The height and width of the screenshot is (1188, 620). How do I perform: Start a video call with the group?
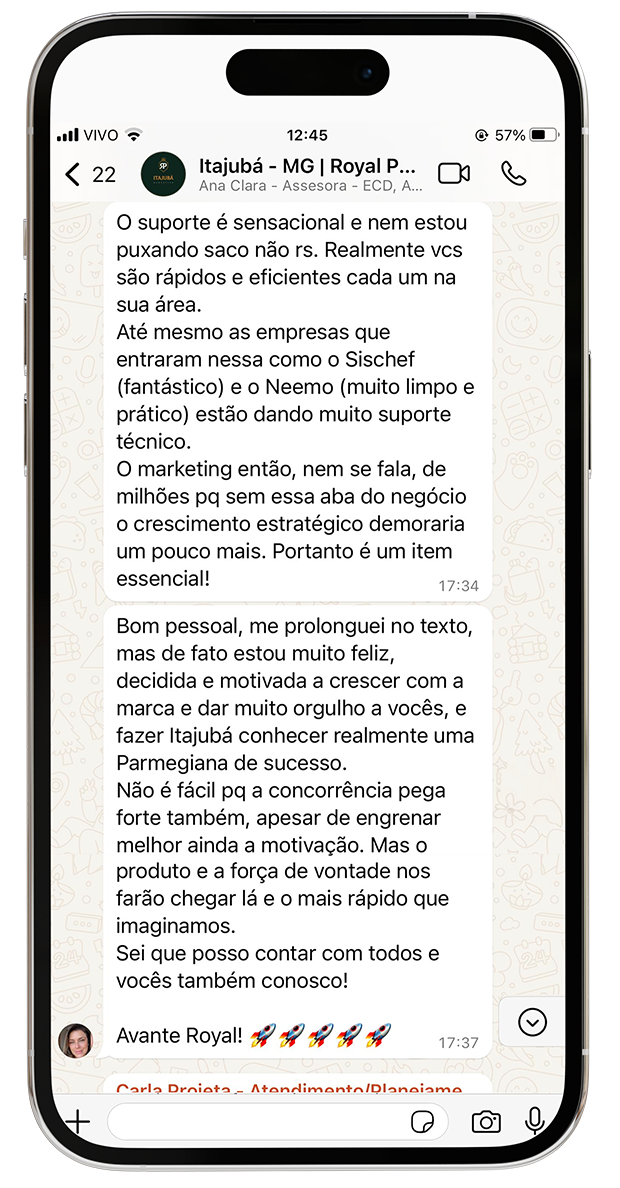pyautogui.click(x=454, y=174)
